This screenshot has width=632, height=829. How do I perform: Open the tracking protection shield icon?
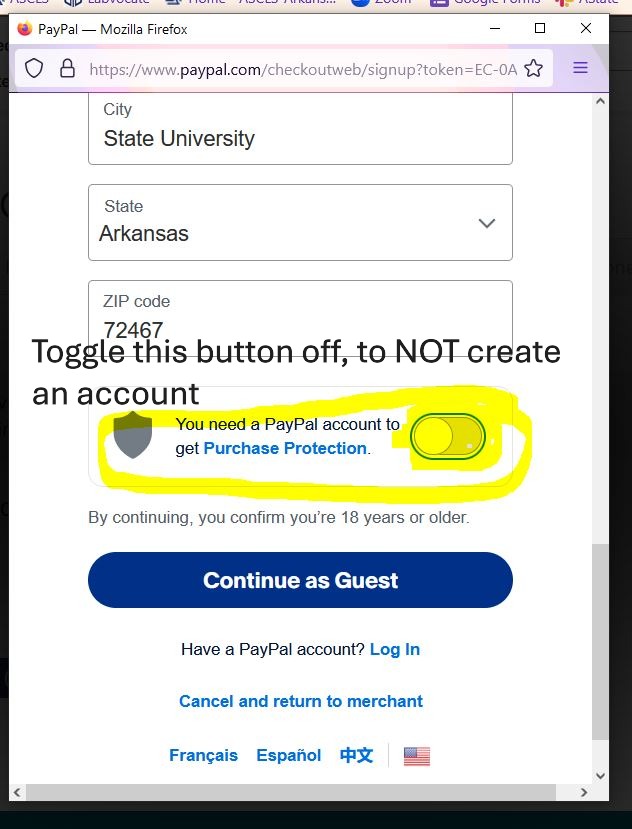point(34,68)
